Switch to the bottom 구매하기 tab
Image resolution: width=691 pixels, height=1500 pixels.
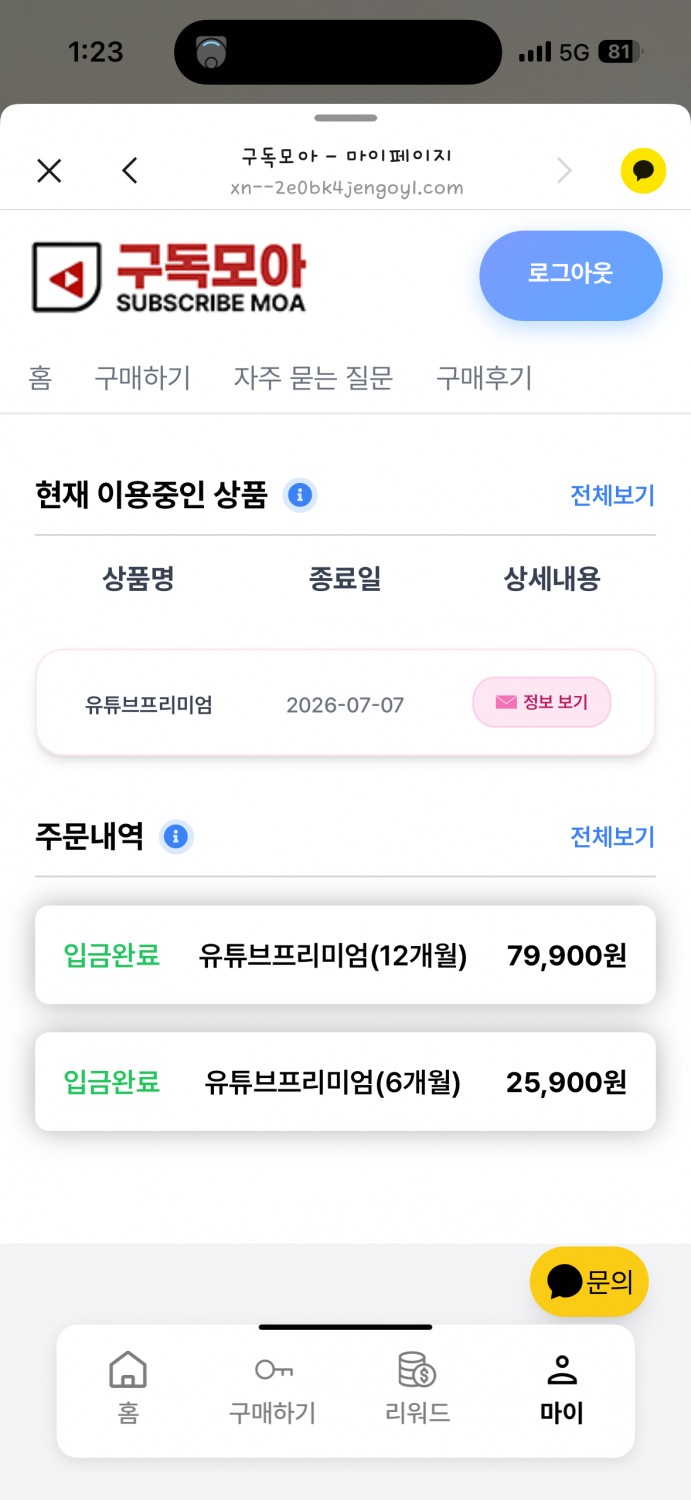(x=272, y=1388)
